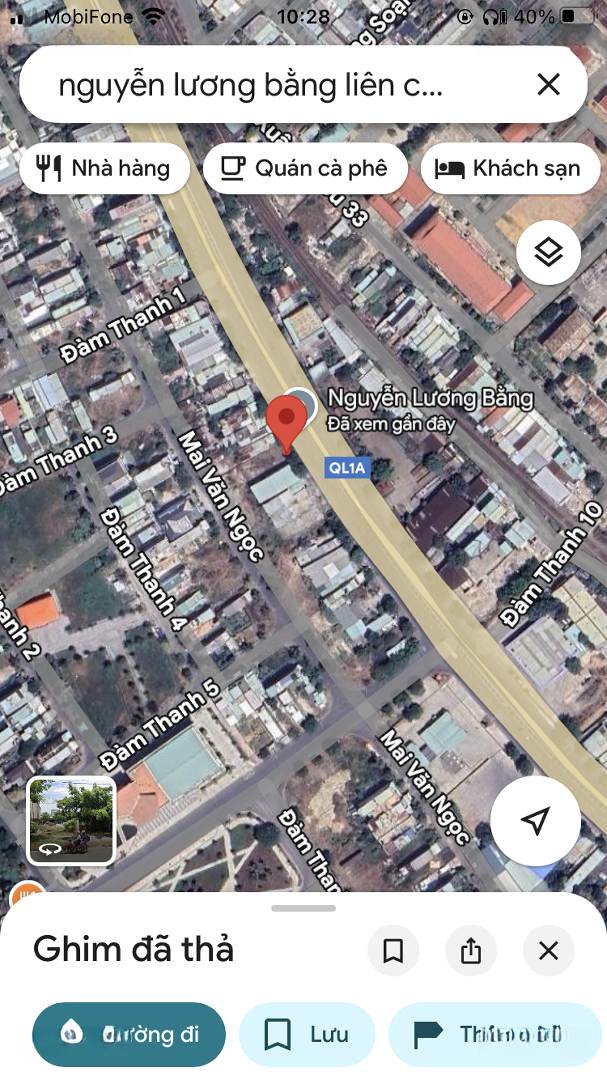This screenshot has height=1080, width=607.
Task: Get directions with Đường đi
Action: 129,1034
